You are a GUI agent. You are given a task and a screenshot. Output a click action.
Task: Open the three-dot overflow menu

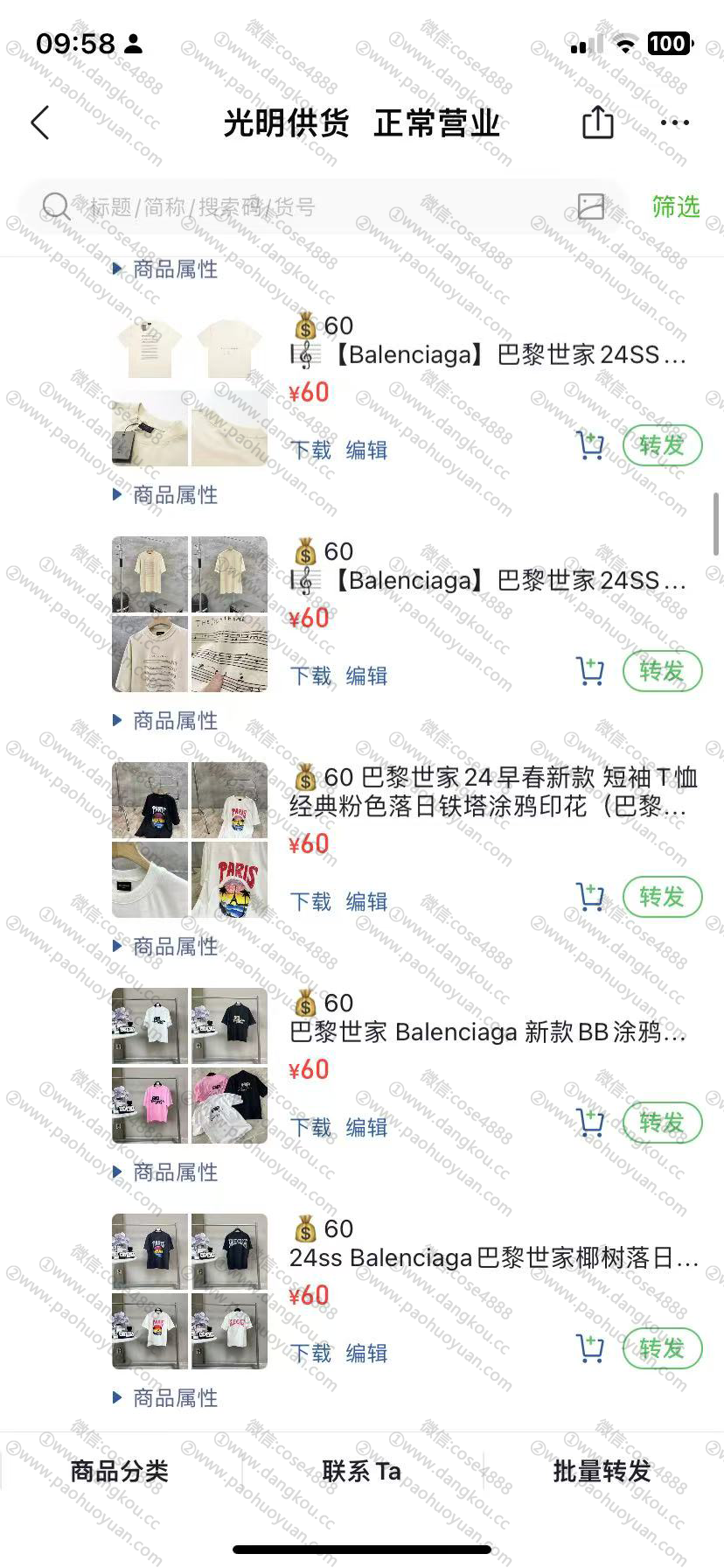pyautogui.click(x=674, y=122)
